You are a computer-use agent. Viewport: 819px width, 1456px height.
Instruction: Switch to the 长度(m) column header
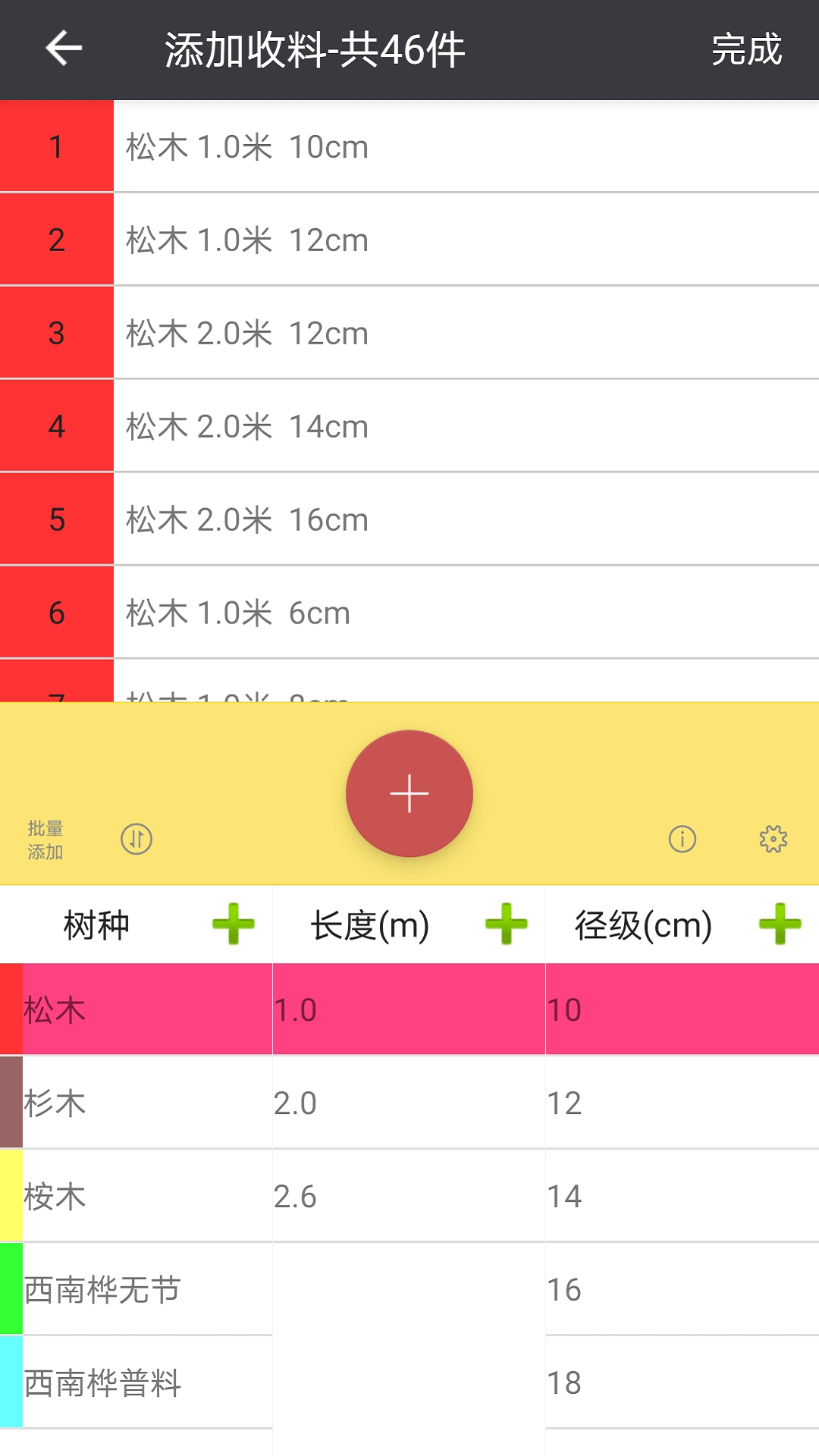click(368, 925)
